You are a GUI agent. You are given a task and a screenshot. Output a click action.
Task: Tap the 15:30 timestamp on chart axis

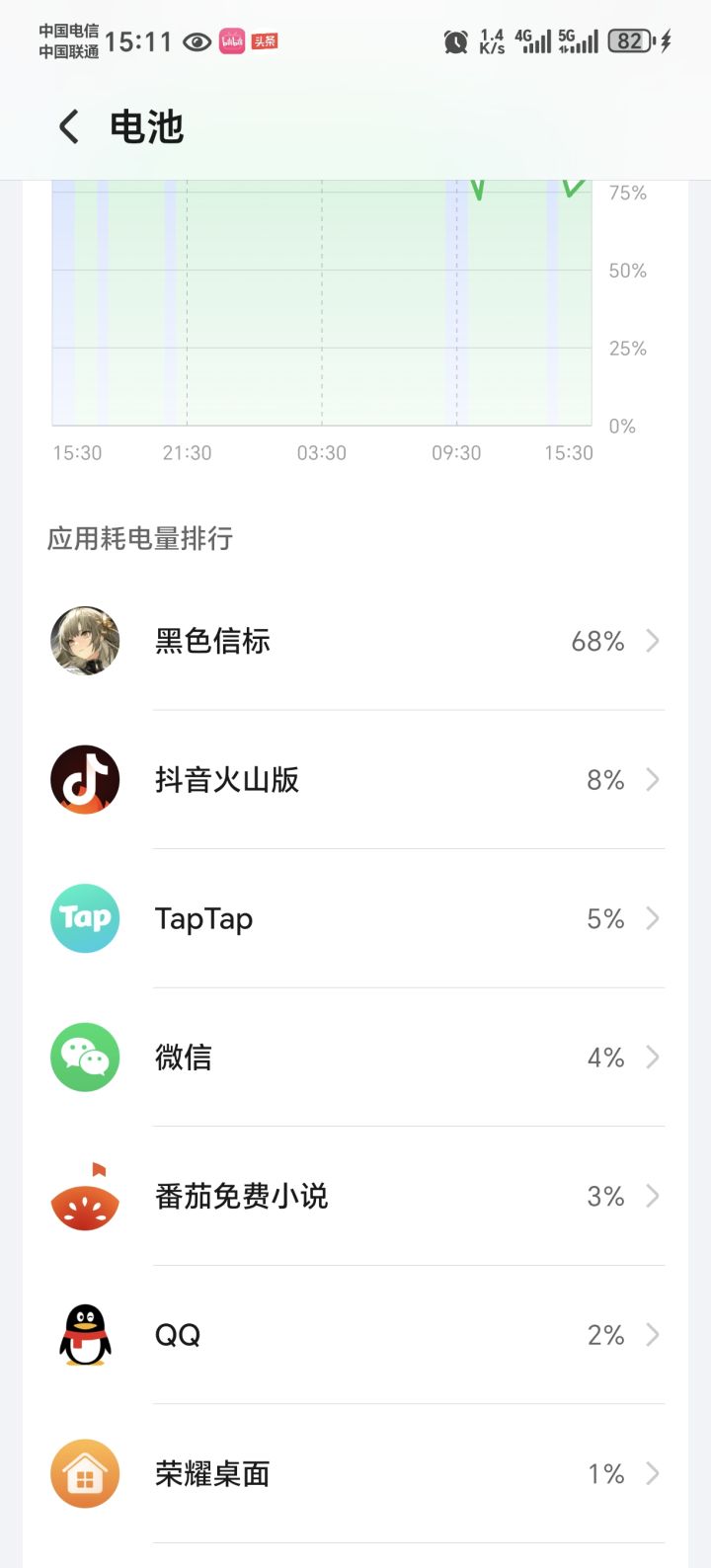coord(77,452)
